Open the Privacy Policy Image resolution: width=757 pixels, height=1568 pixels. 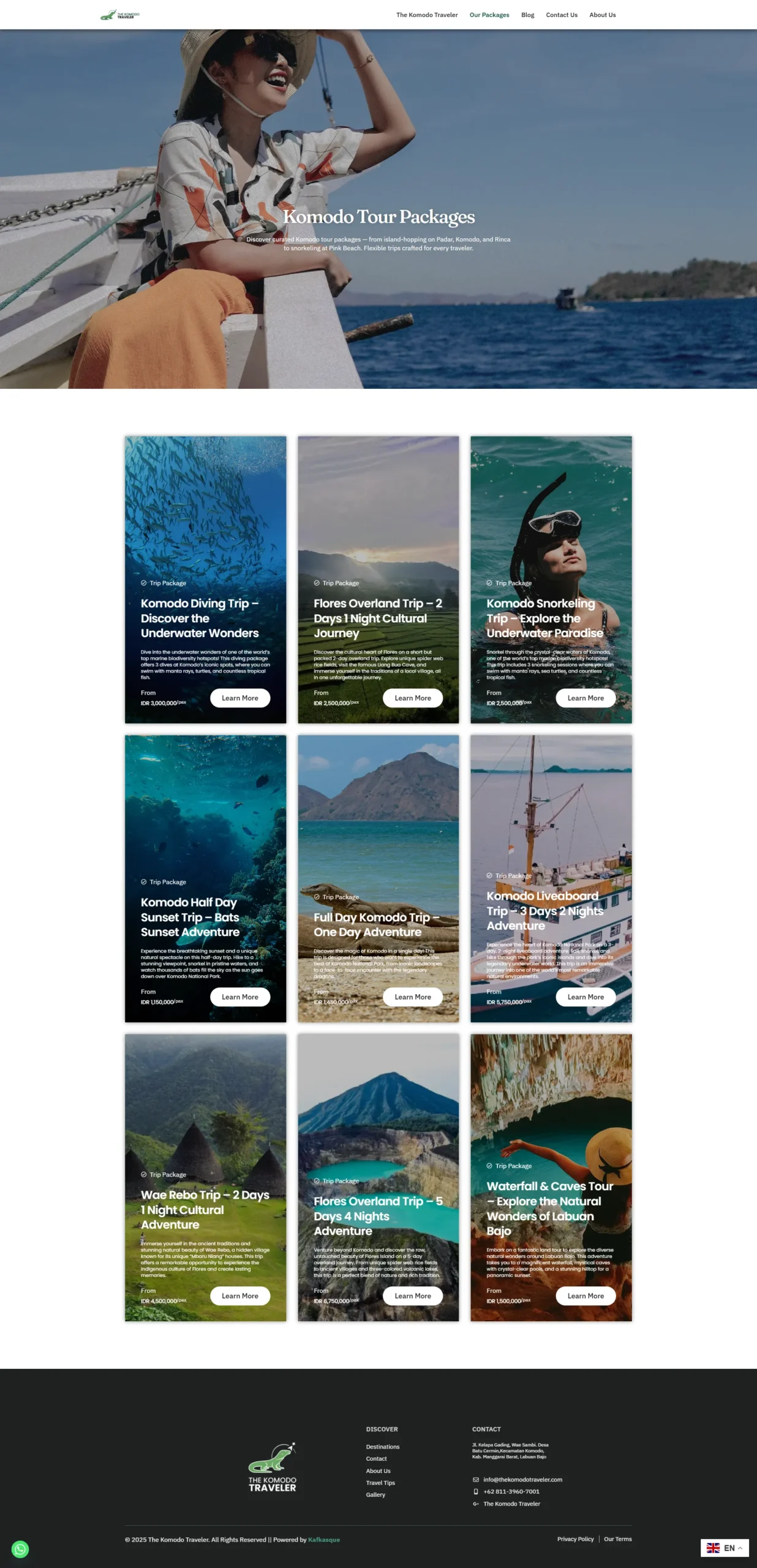(x=575, y=1539)
